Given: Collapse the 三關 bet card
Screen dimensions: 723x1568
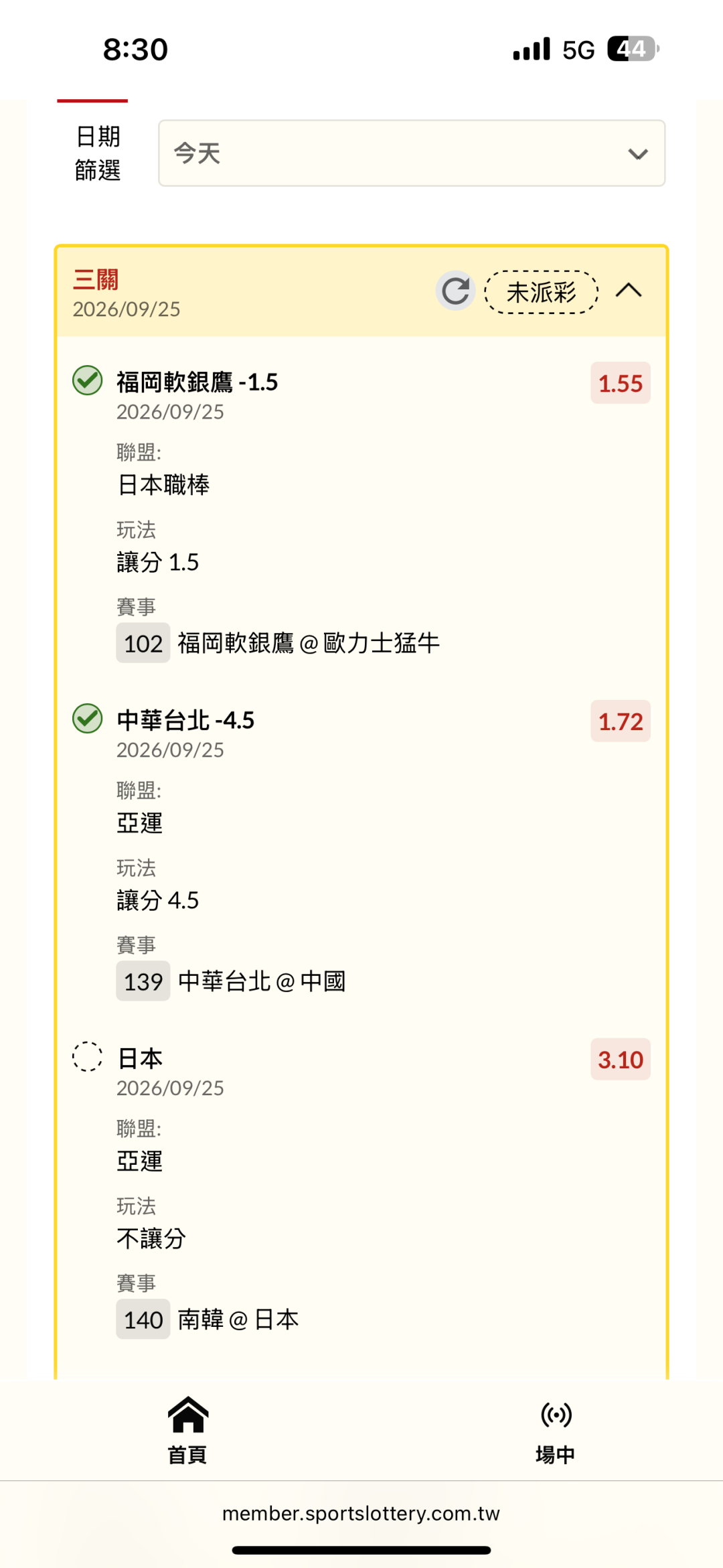Looking at the screenshot, I should click(x=629, y=291).
